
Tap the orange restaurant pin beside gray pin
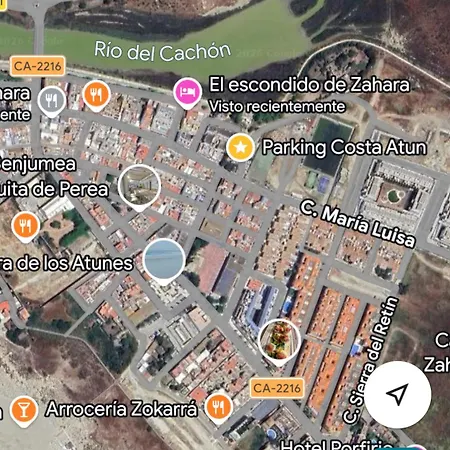click(x=96, y=95)
